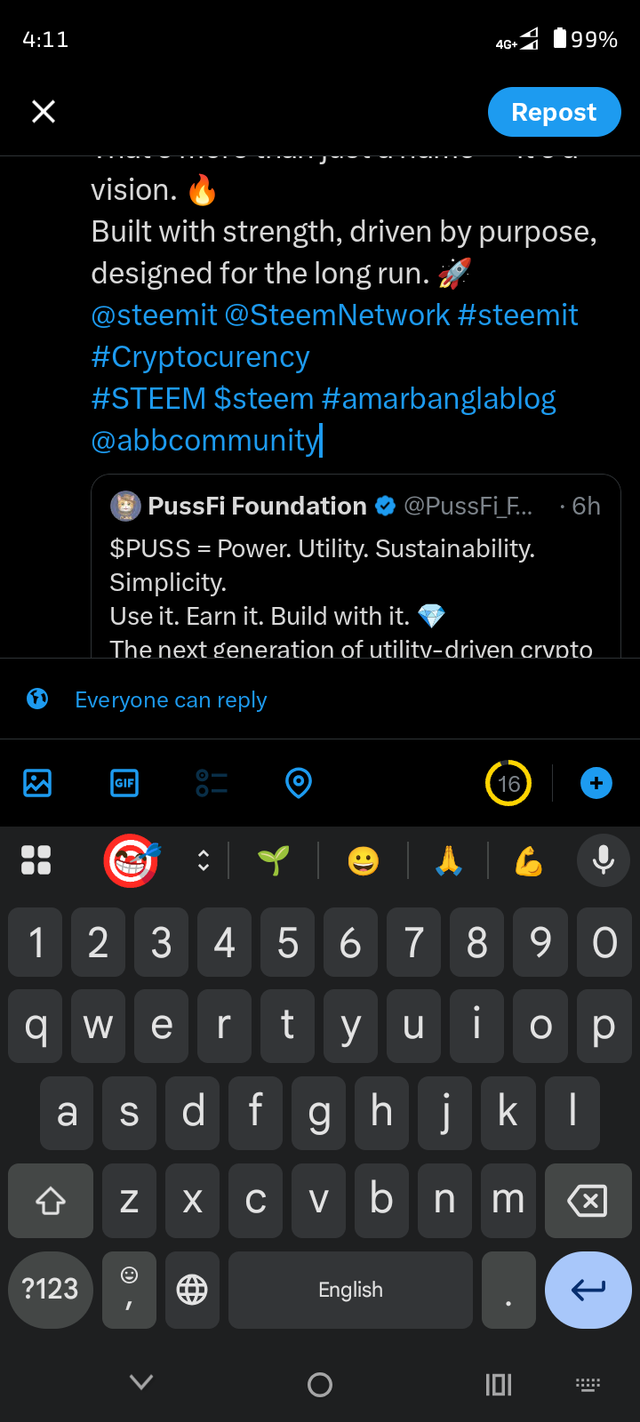Start voice typing with the microphone
This screenshot has width=640, height=1422.
[603, 860]
